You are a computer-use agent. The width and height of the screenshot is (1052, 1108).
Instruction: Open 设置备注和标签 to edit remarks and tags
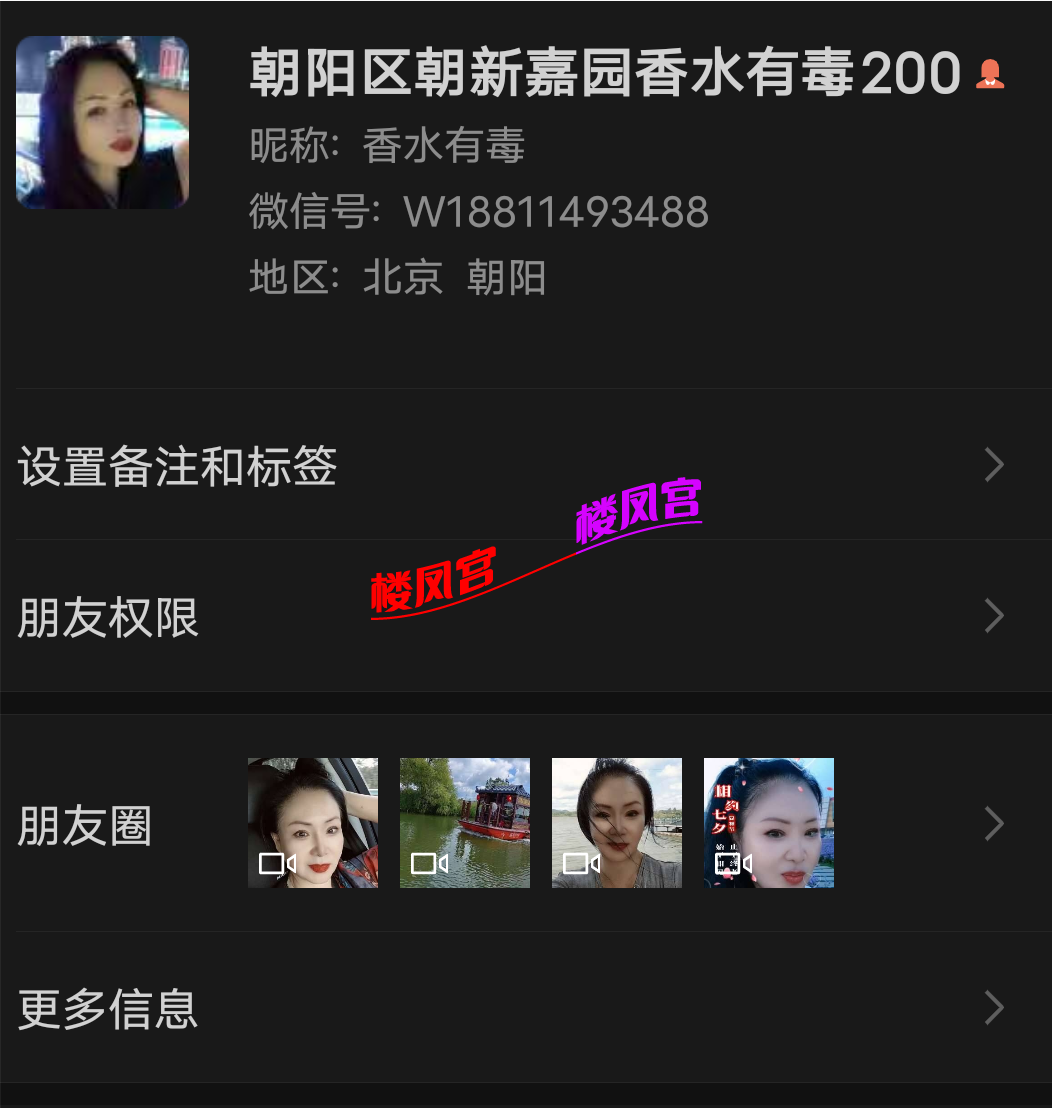pyautogui.click(x=177, y=466)
